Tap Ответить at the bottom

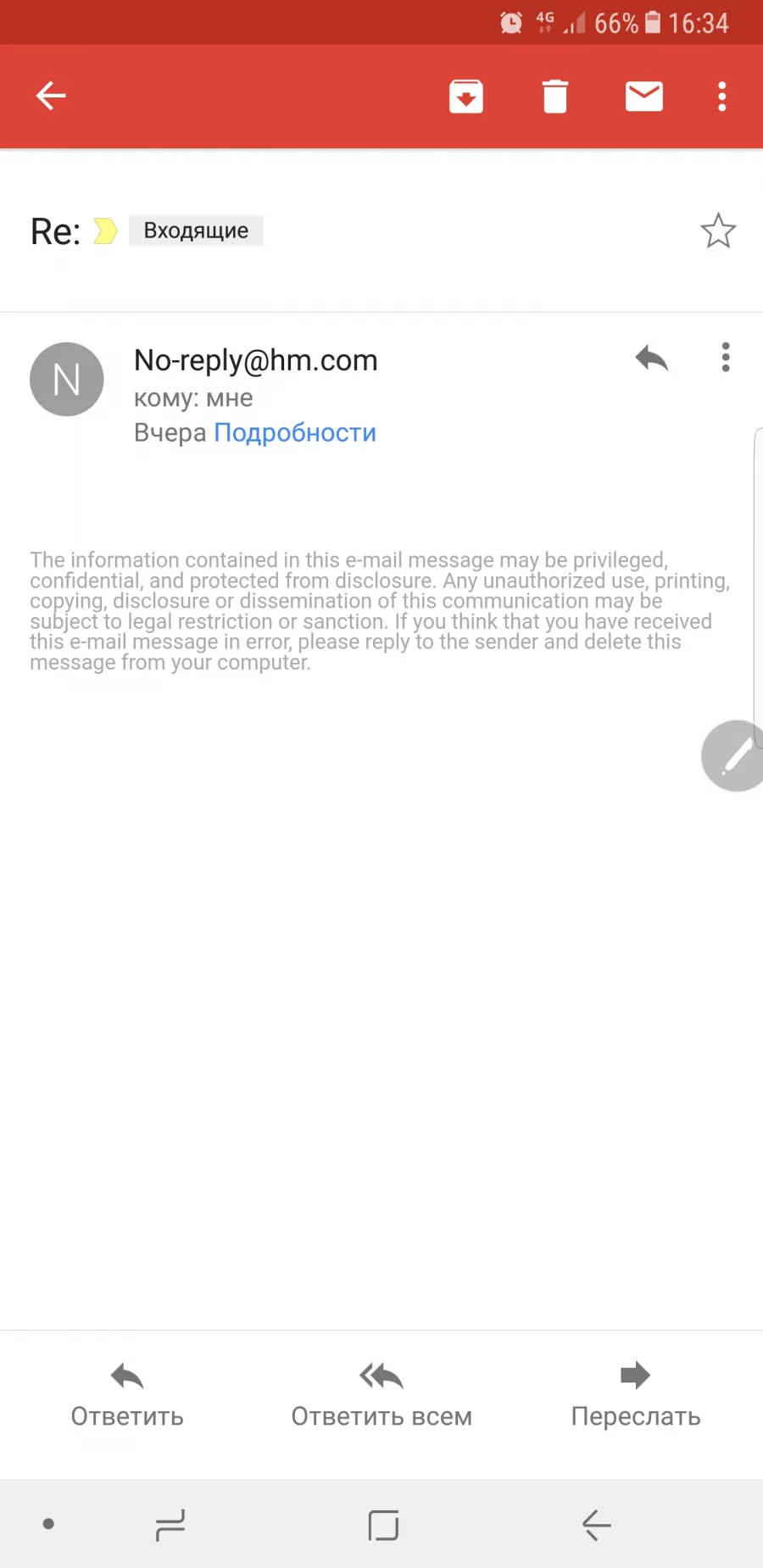tap(127, 1394)
